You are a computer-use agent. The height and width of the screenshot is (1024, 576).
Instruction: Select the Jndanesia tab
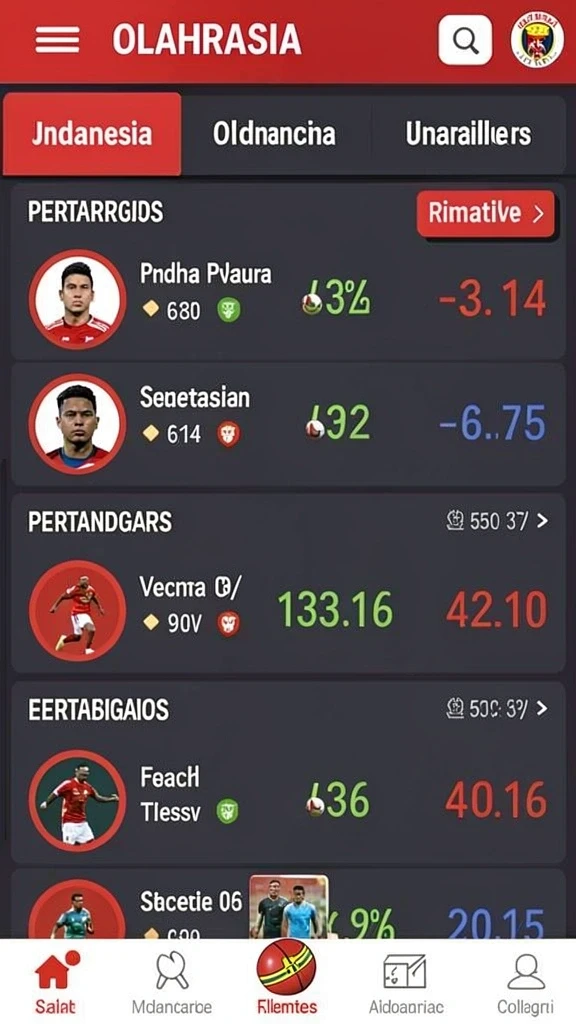pyautogui.click(x=92, y=134)
